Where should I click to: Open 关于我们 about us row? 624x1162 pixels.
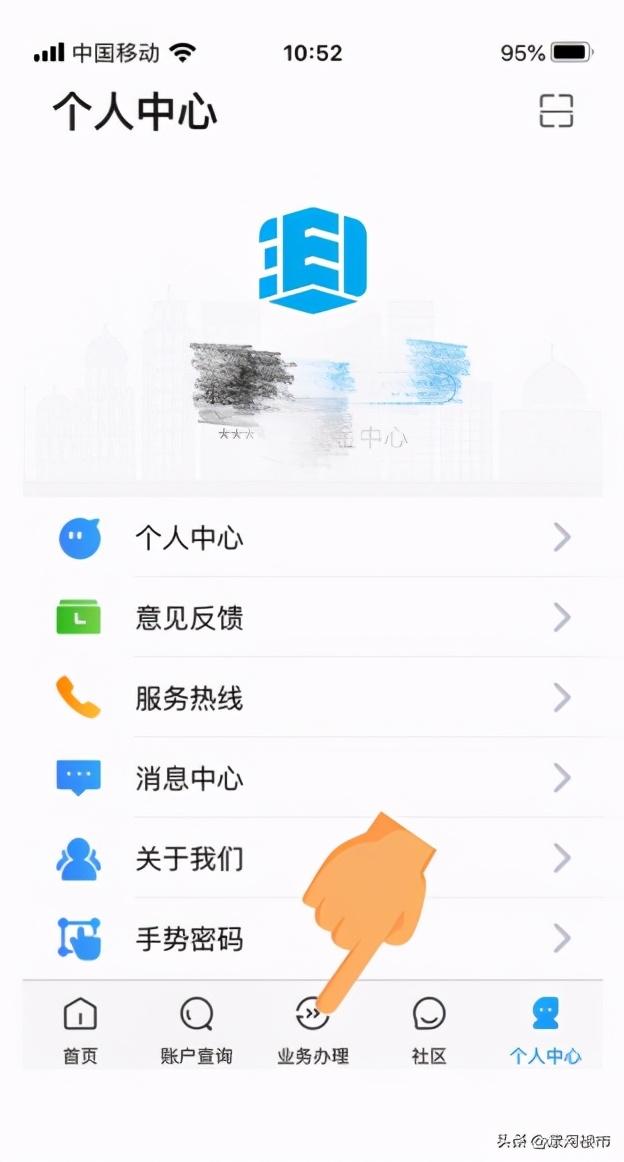[x=313, y=858]
